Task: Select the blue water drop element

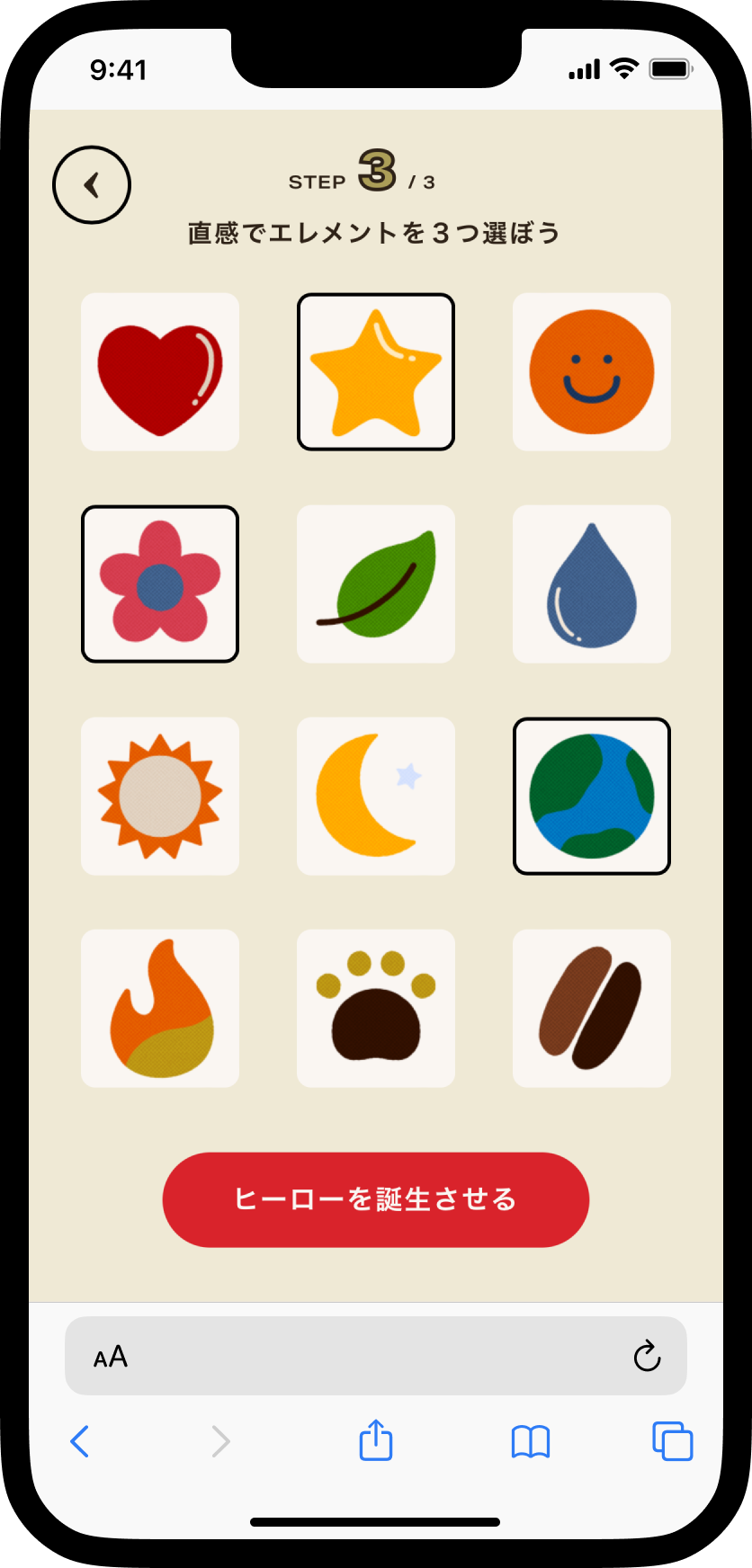Action: pos(592,584)
